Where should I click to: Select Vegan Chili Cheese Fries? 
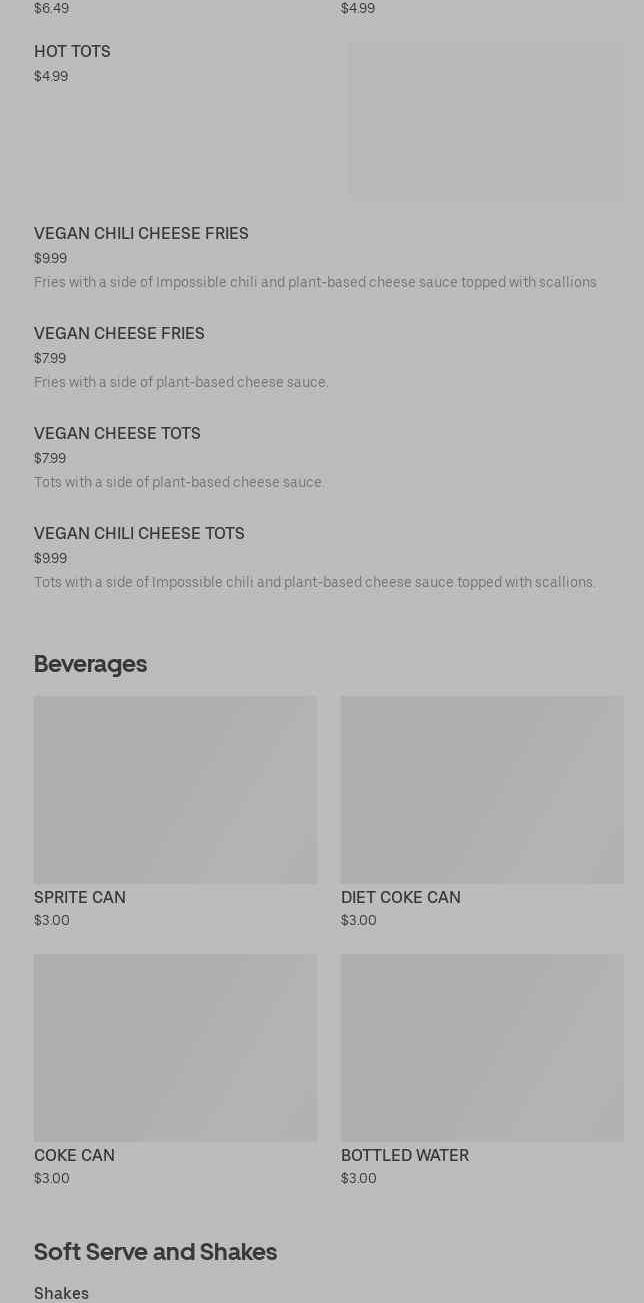click(141, 234)
